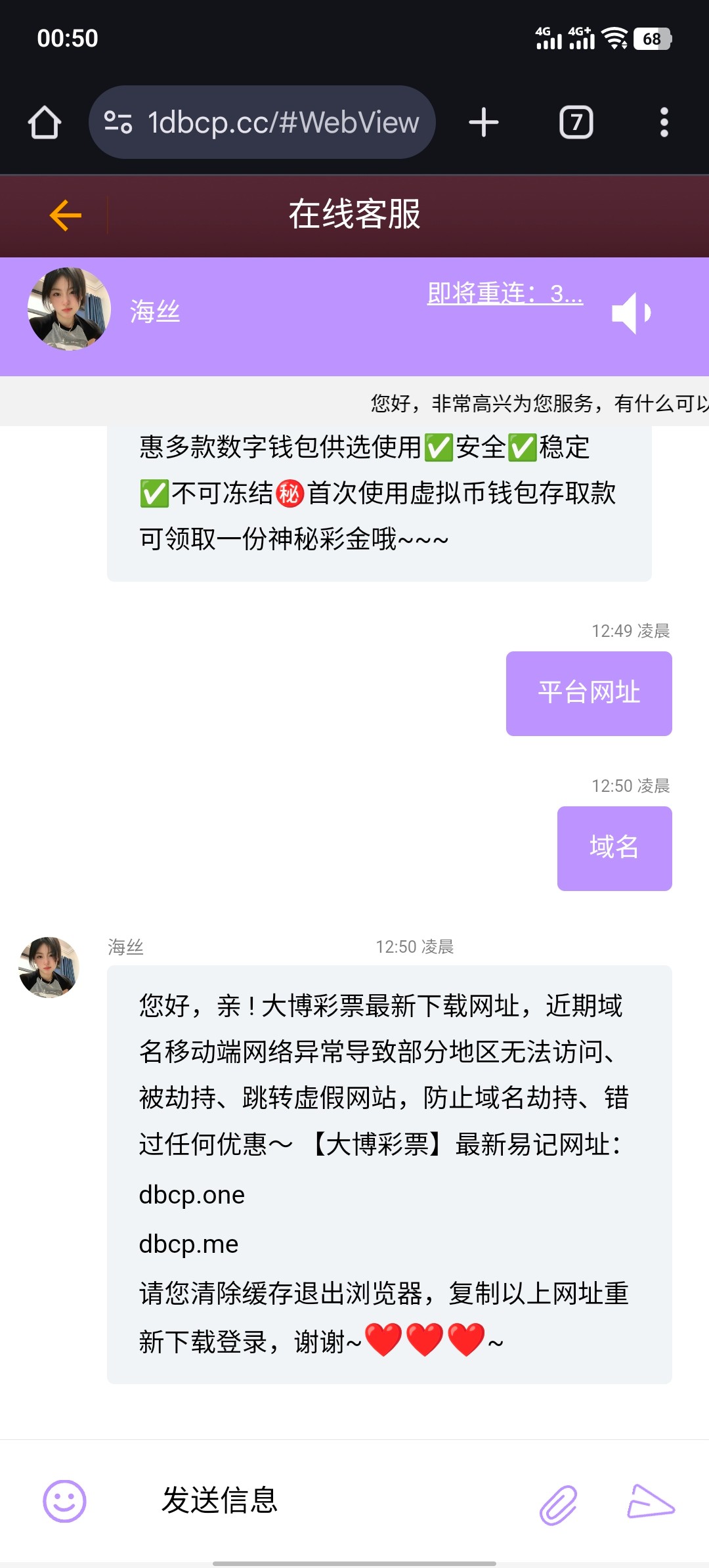
Task: Open the browser overflow menu
Action: [664, 123]
